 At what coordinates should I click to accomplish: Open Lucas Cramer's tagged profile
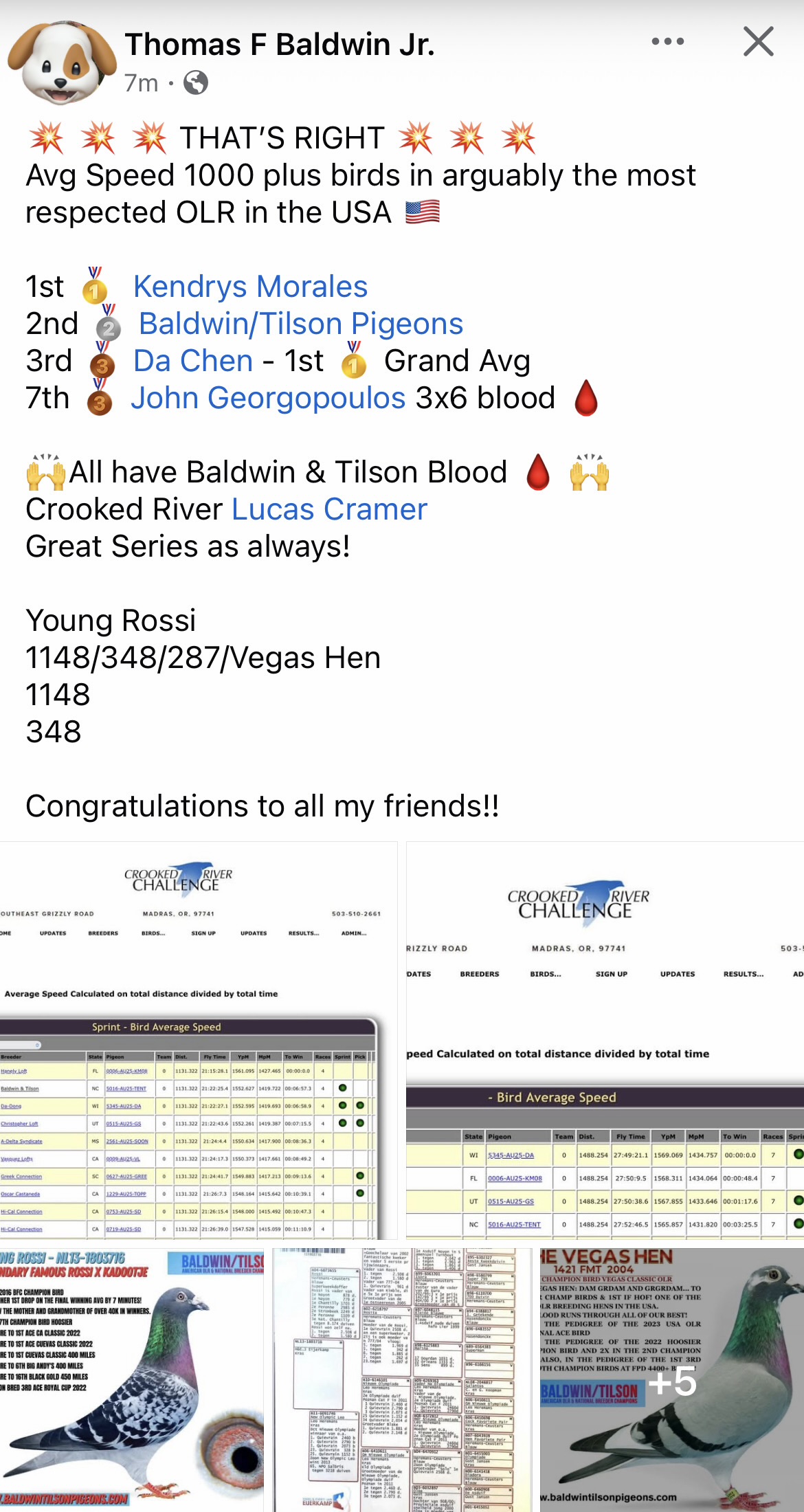[x=329, y=509]
